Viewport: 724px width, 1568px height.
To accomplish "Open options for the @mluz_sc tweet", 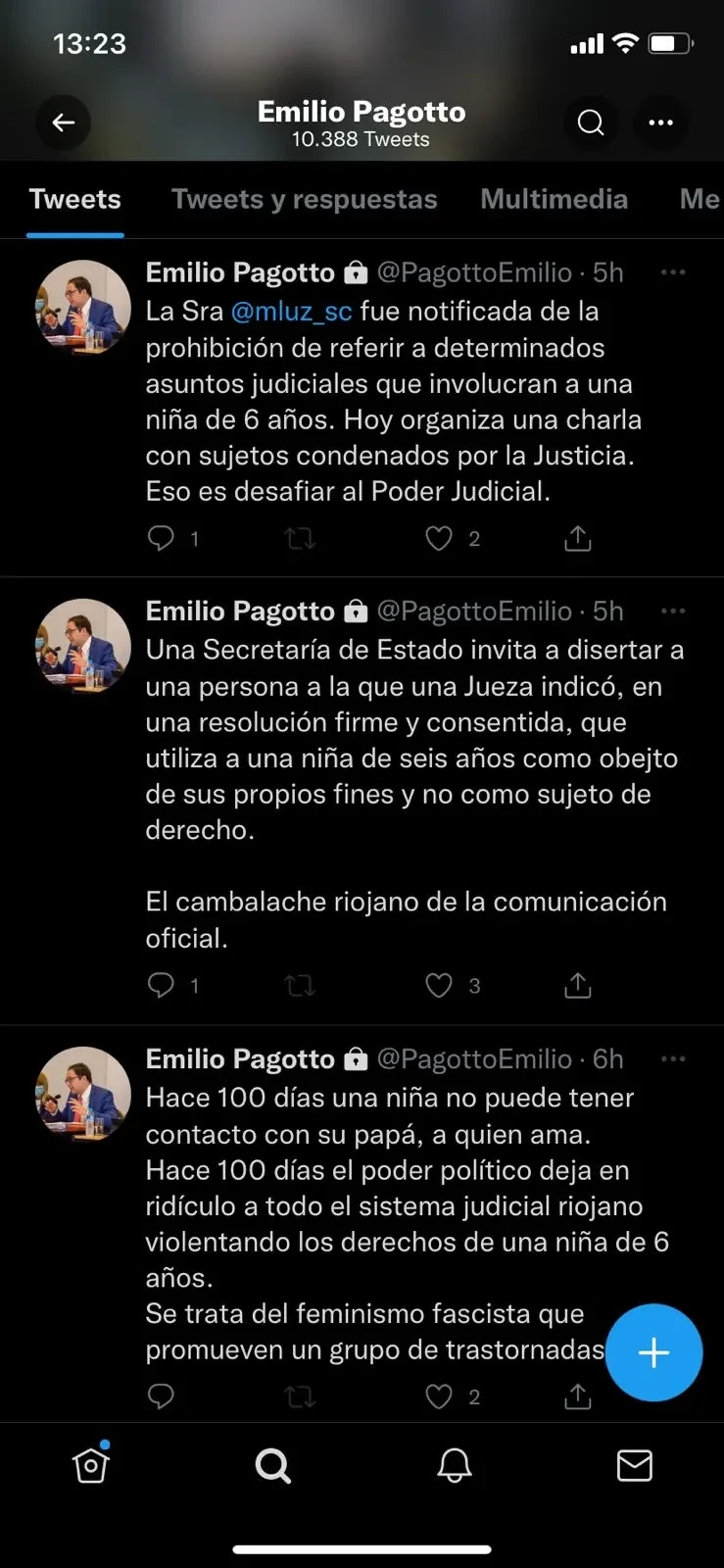I will click(x=673, y=272).
